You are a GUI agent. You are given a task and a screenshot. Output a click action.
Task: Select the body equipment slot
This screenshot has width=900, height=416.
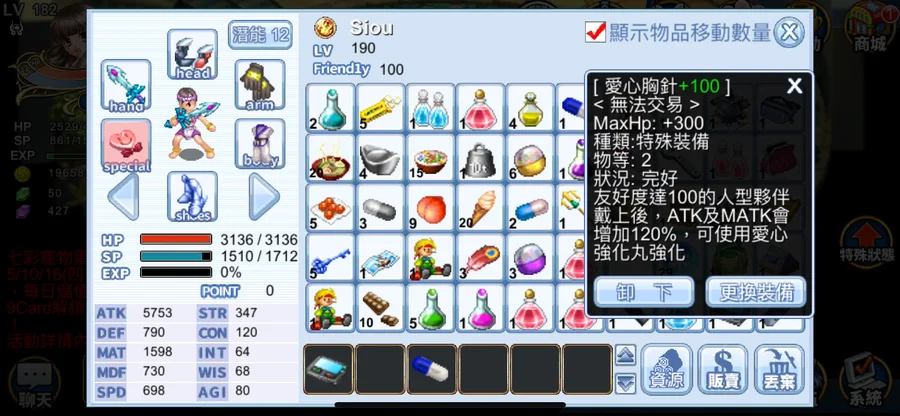point(260,143)
